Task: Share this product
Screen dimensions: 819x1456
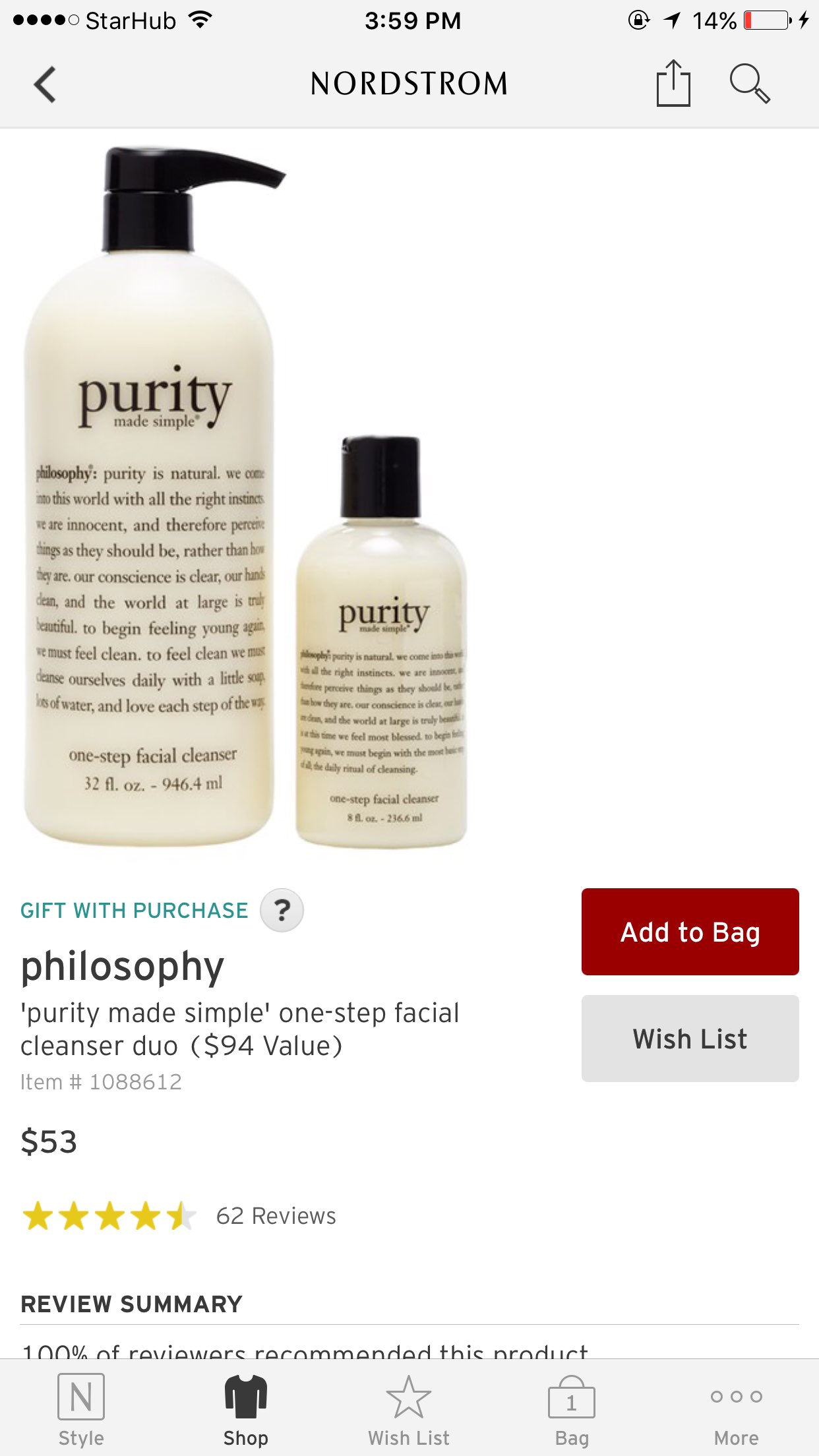Action: click(673, 84)
